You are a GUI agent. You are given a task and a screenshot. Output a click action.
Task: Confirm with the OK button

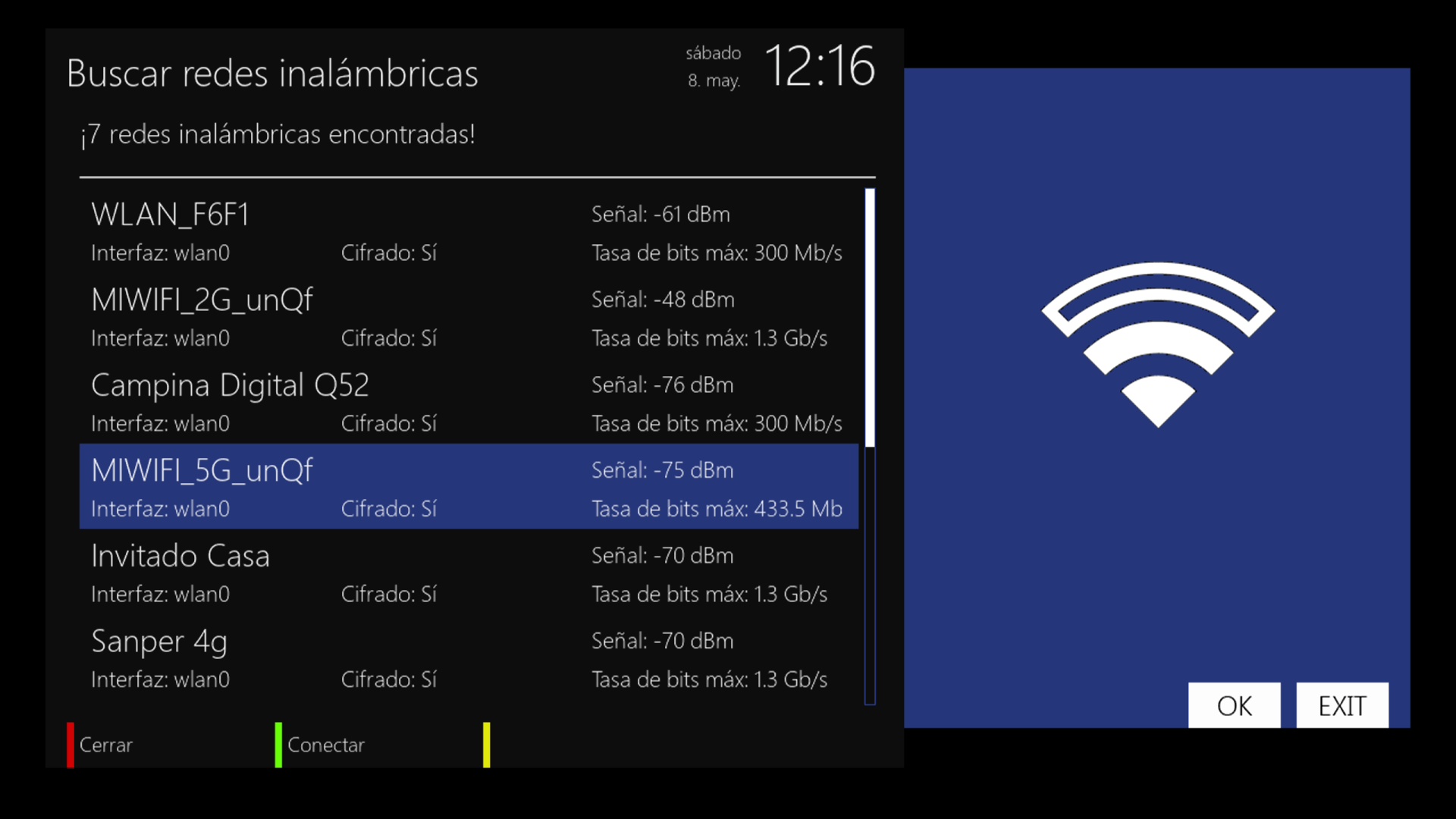(1234, 705)
